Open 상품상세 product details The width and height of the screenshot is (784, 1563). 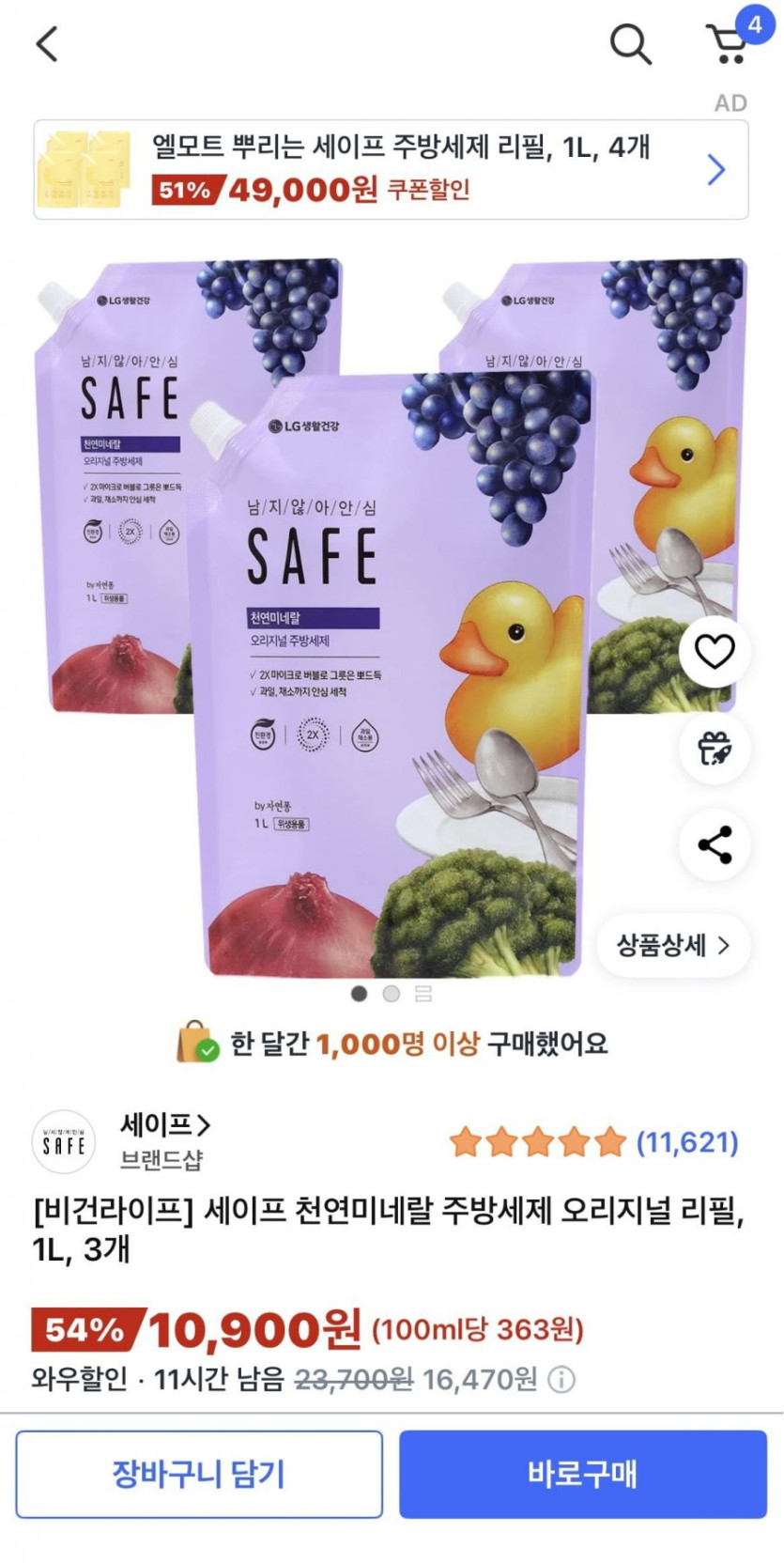coord(673,945)
